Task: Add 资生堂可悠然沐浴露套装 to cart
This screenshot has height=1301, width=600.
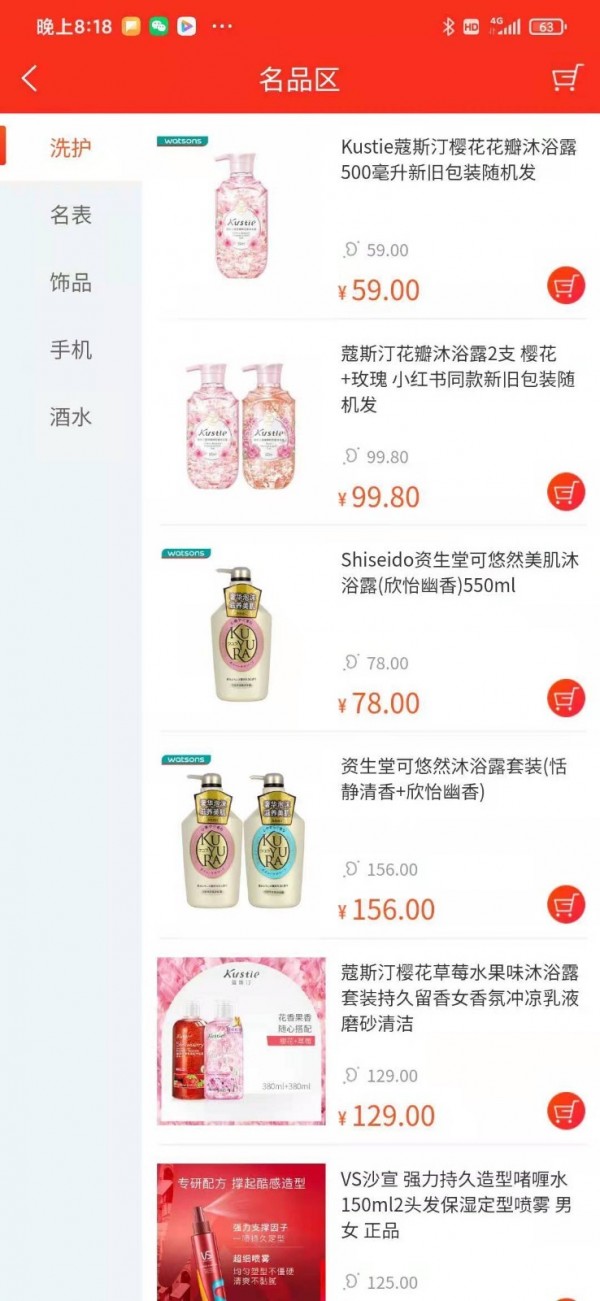Action: click(566, 904)
